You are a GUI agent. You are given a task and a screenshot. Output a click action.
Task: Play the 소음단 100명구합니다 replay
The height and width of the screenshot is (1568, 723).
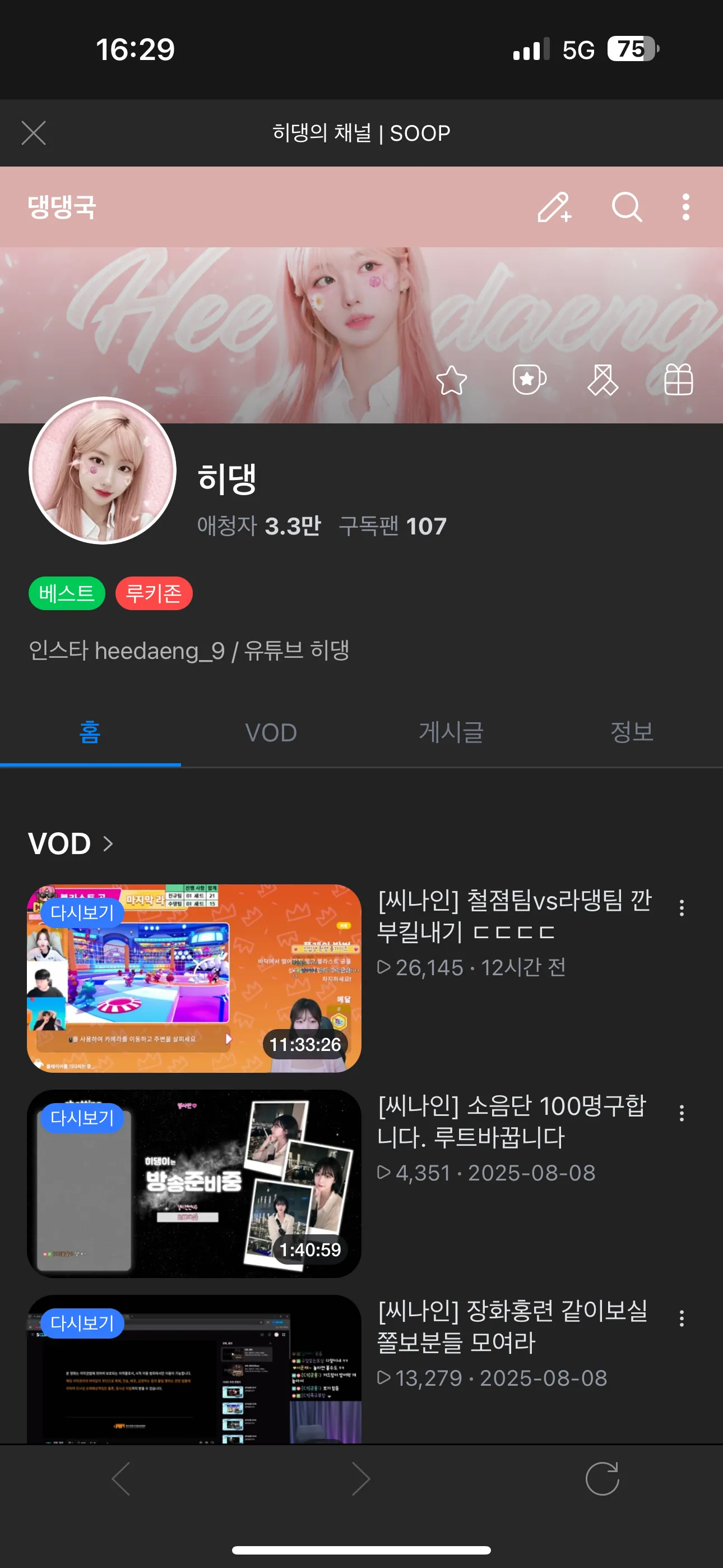point(193,1183)
